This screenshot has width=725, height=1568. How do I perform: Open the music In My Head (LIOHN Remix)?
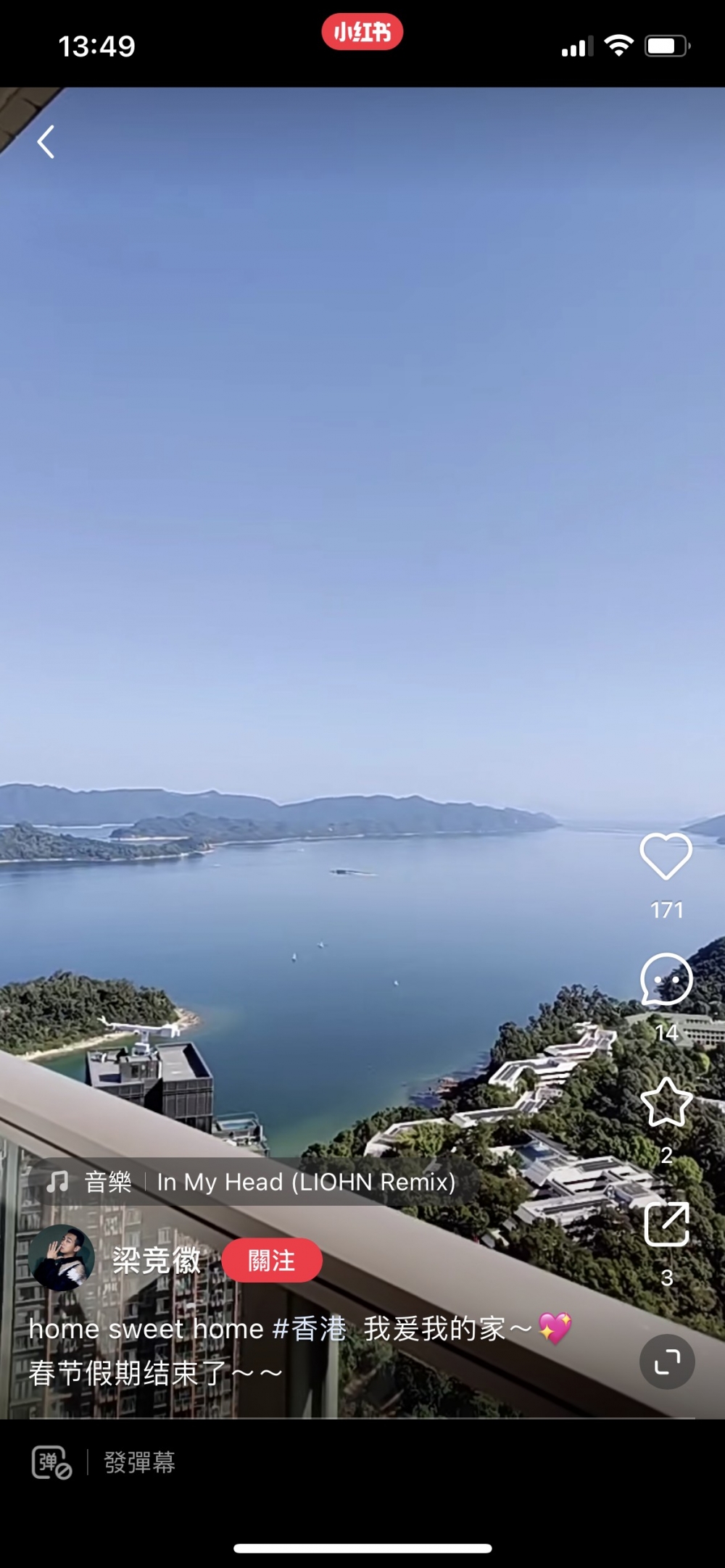click(x=306, y=1182)
